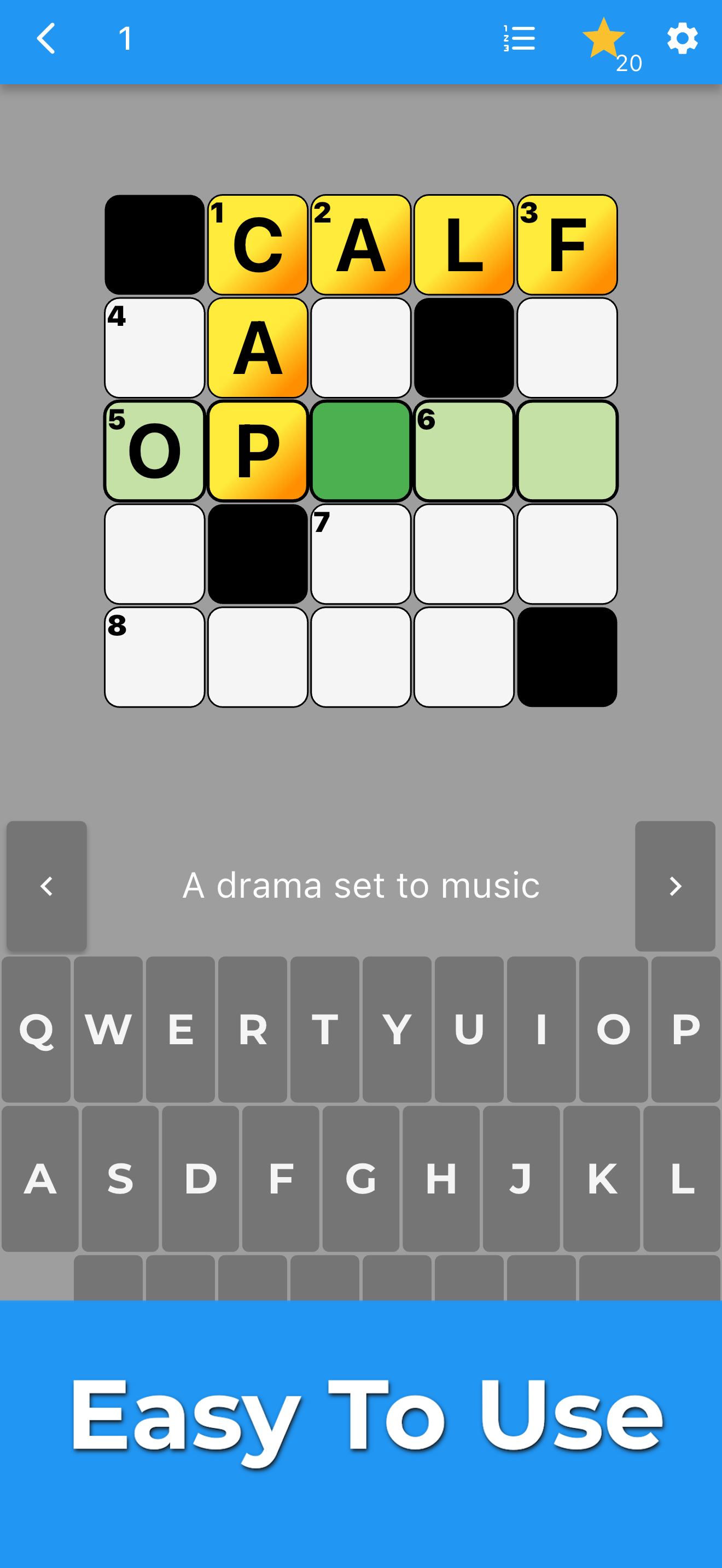Select the cell containing letter O
722x1568 pixels.
click(154, 451)
